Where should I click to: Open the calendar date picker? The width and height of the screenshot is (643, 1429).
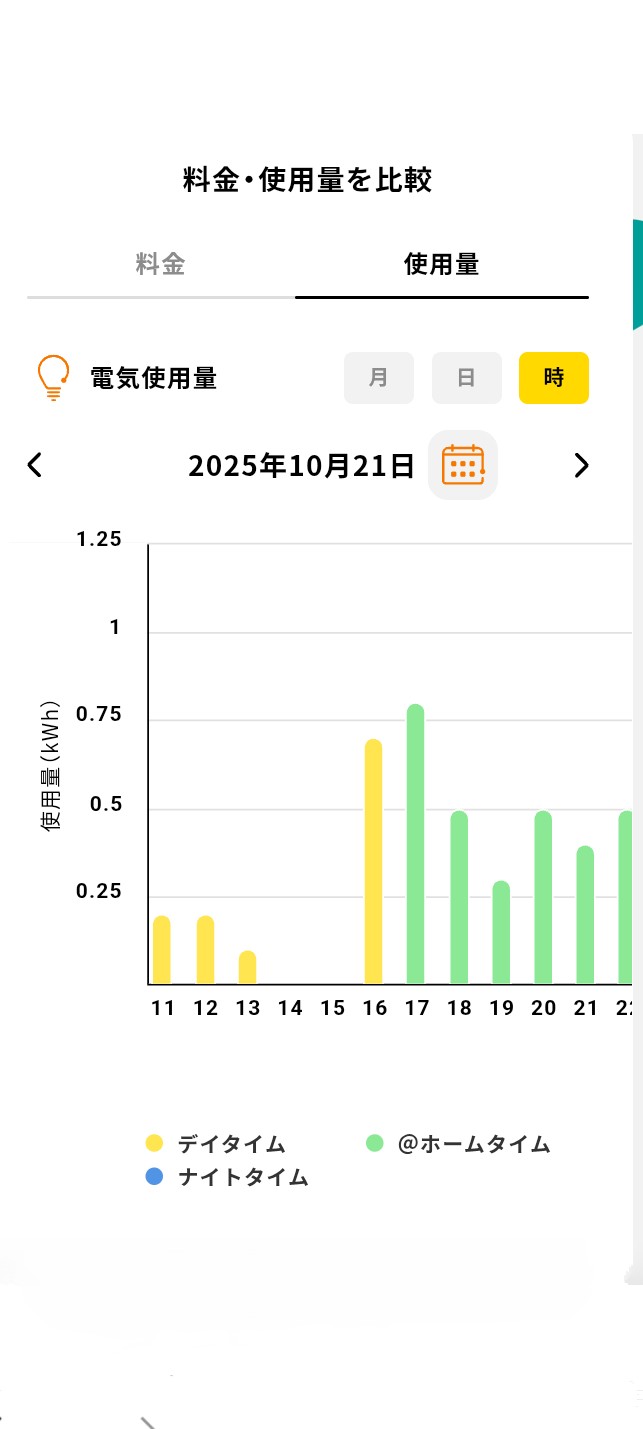click(463, 465)
